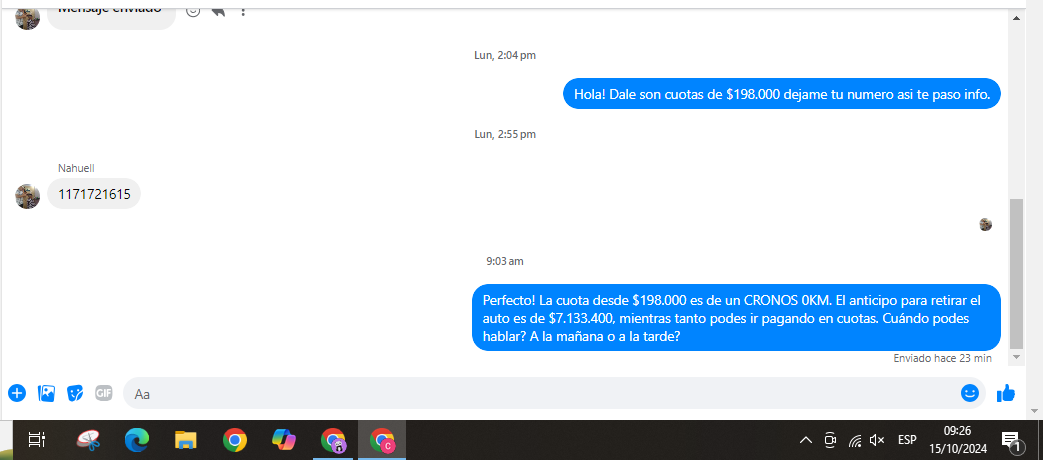Open the GIF picker
1043x460 pixels.
(104, 393)
